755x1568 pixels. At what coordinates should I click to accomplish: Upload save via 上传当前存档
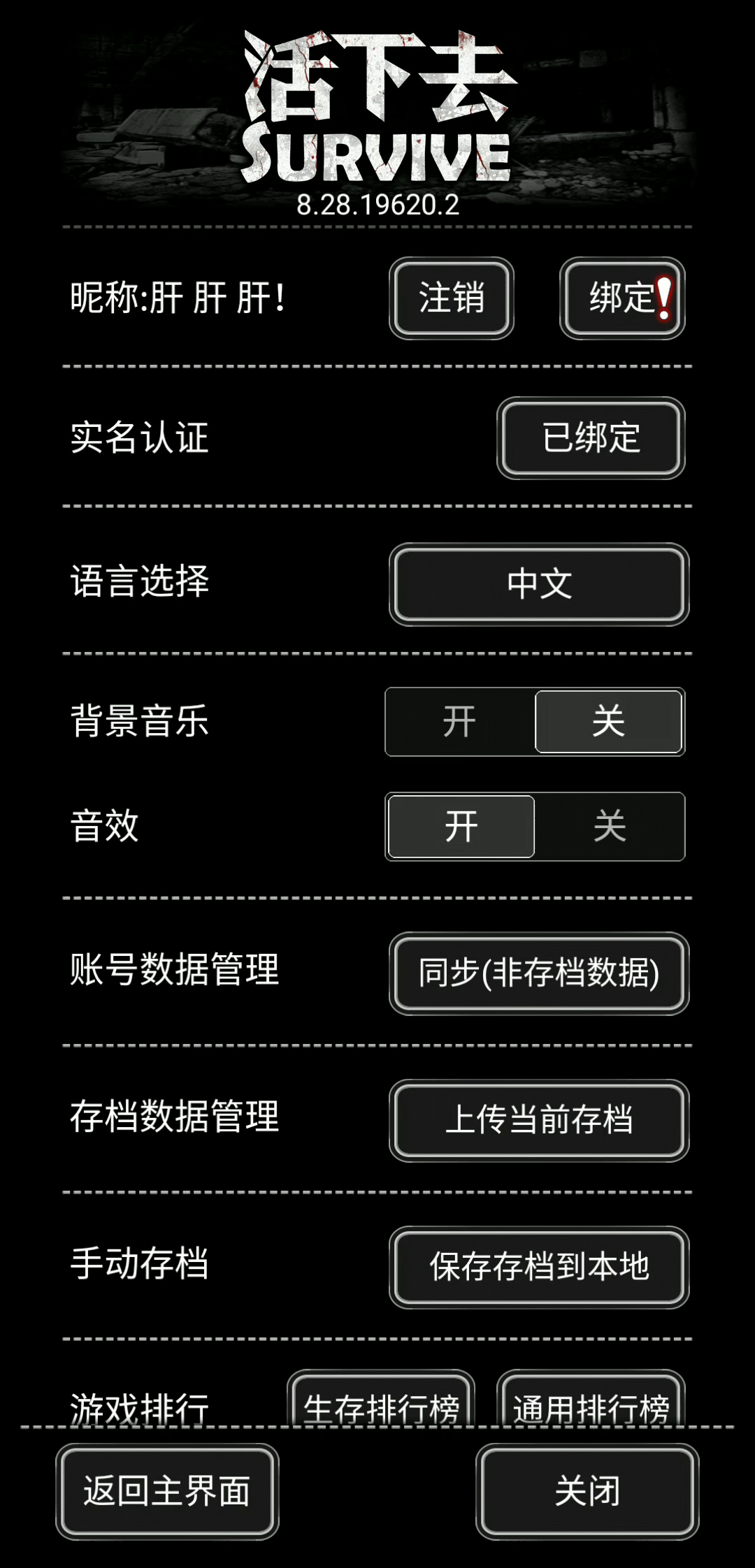(x=539, y=1120)
